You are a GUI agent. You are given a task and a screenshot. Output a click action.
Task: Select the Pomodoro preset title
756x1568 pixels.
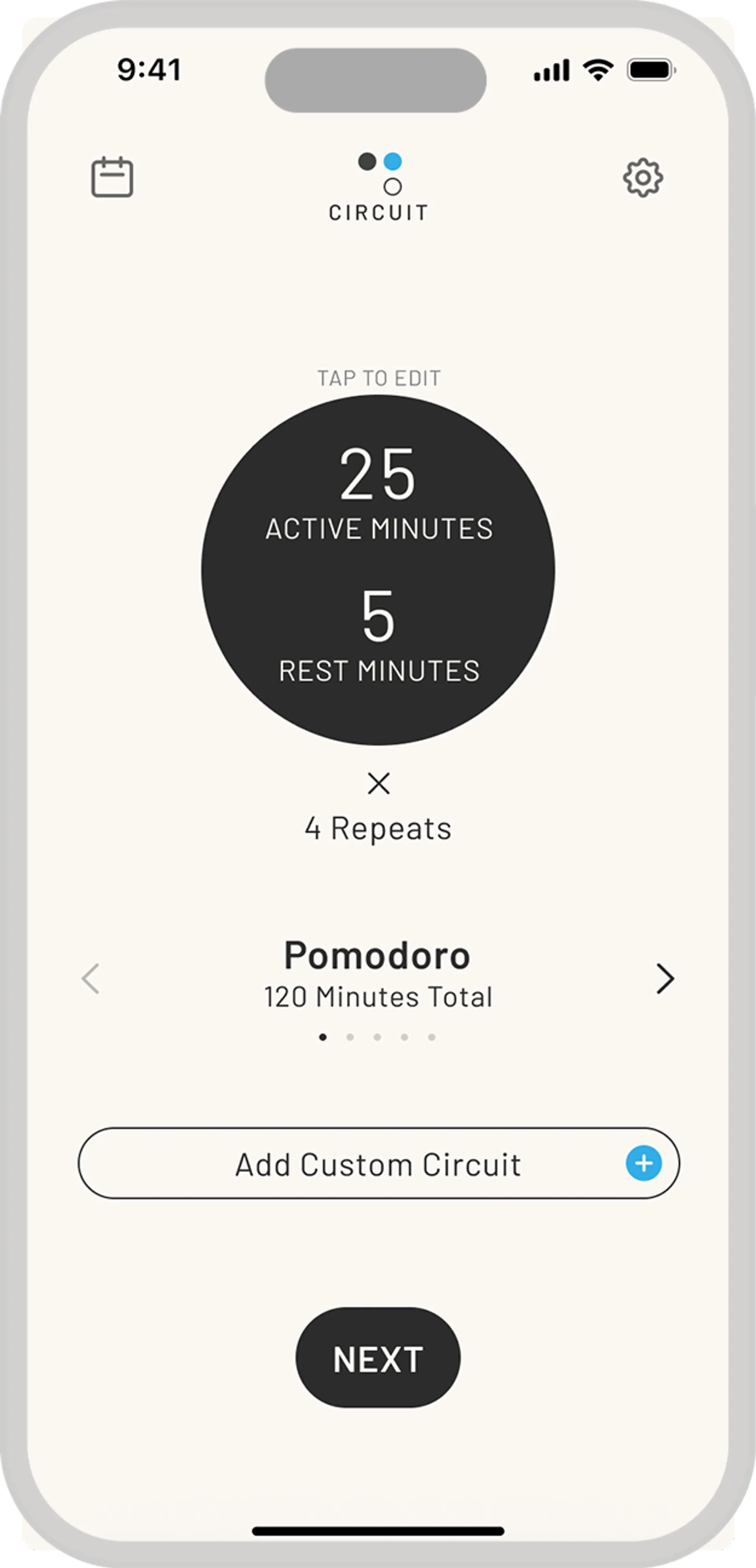point(377,954)
